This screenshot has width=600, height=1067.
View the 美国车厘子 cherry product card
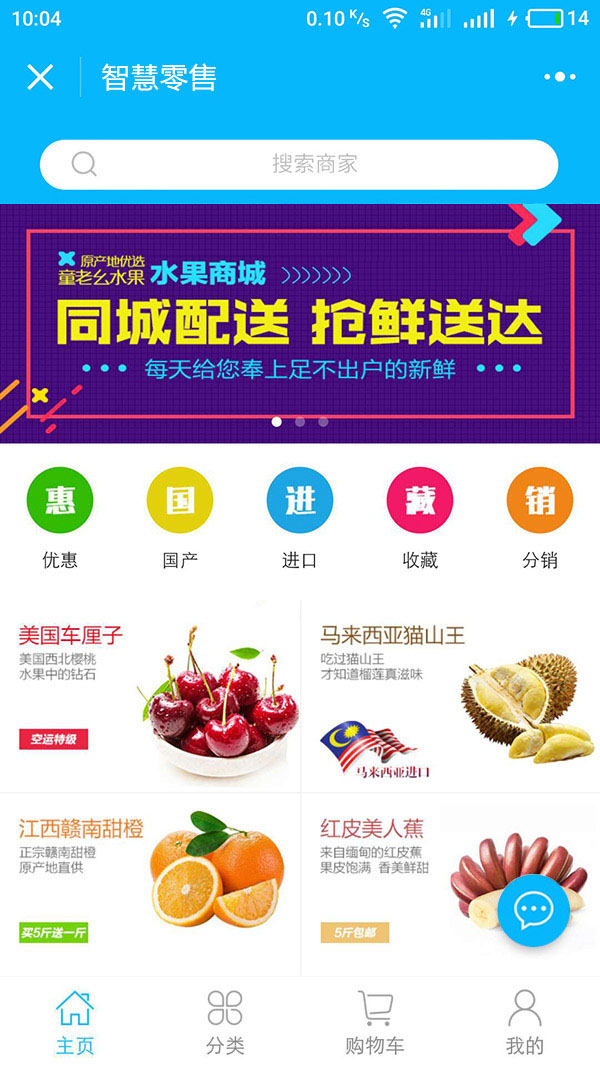tap(150, 695)
